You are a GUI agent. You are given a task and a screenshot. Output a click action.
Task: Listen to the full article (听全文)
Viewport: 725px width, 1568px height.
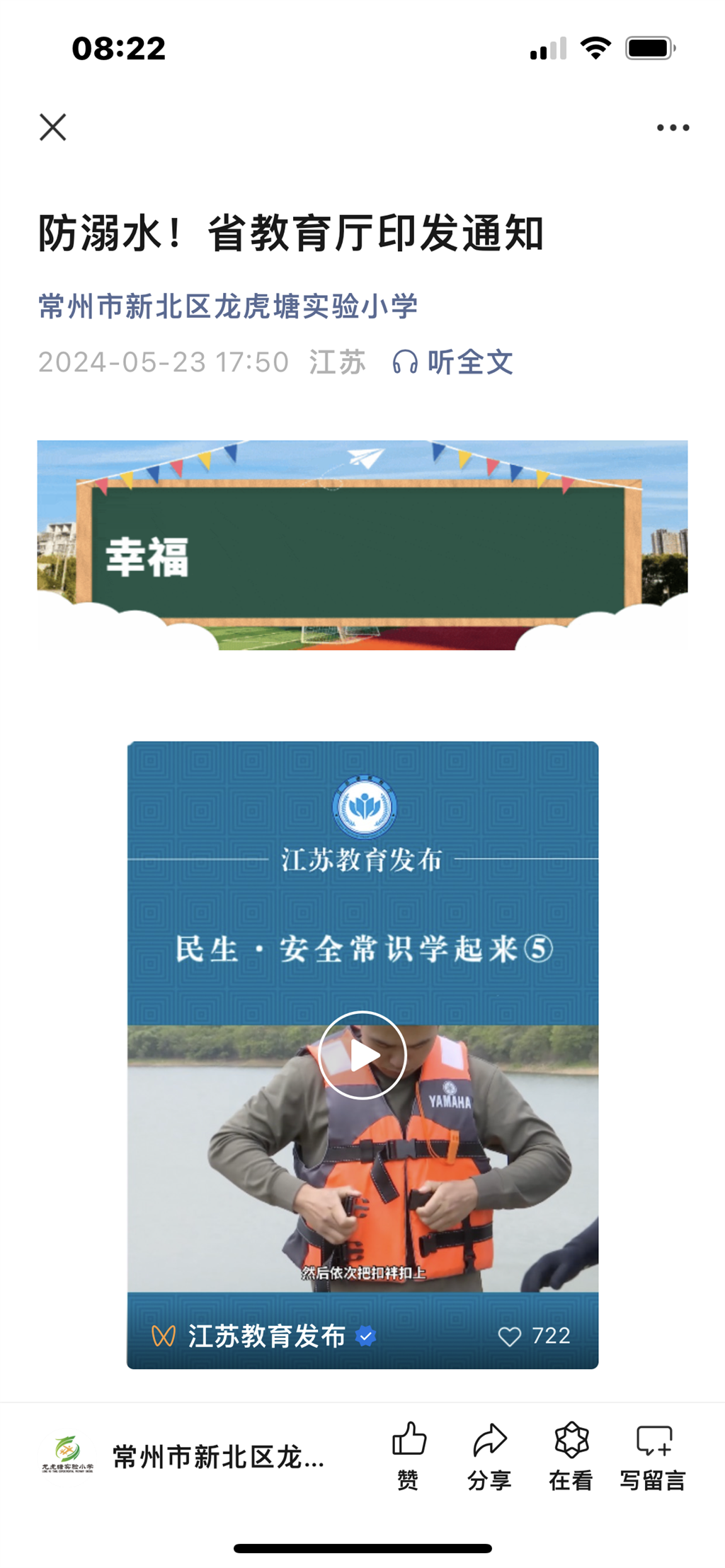[x=453, y=362]
